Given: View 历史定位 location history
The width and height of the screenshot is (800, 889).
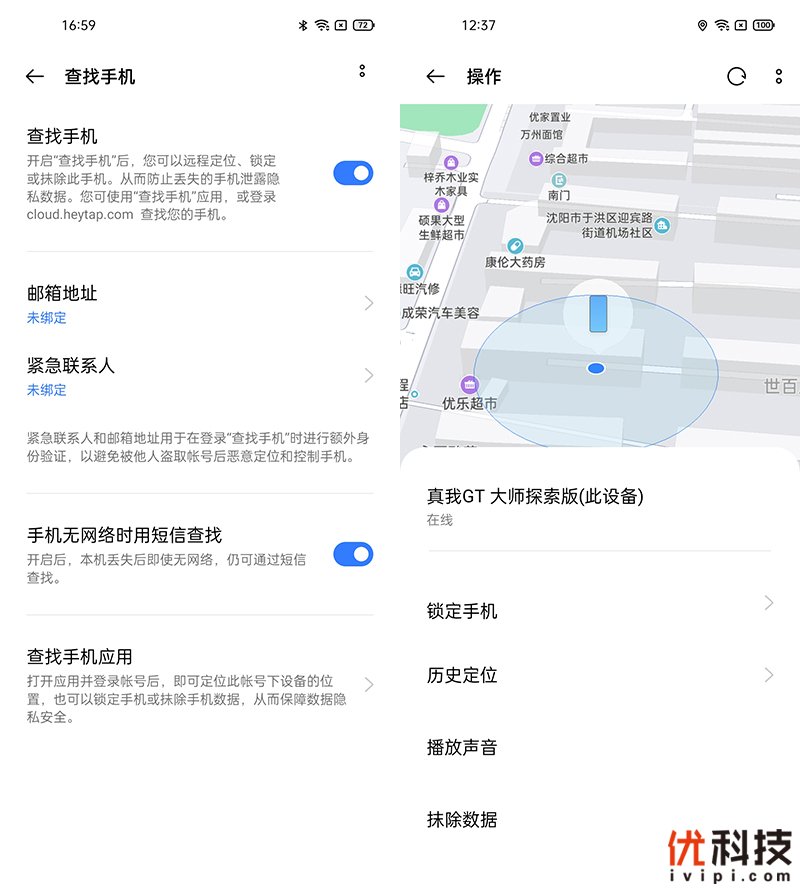Looking at the screenshot, I should pos(600,675).
